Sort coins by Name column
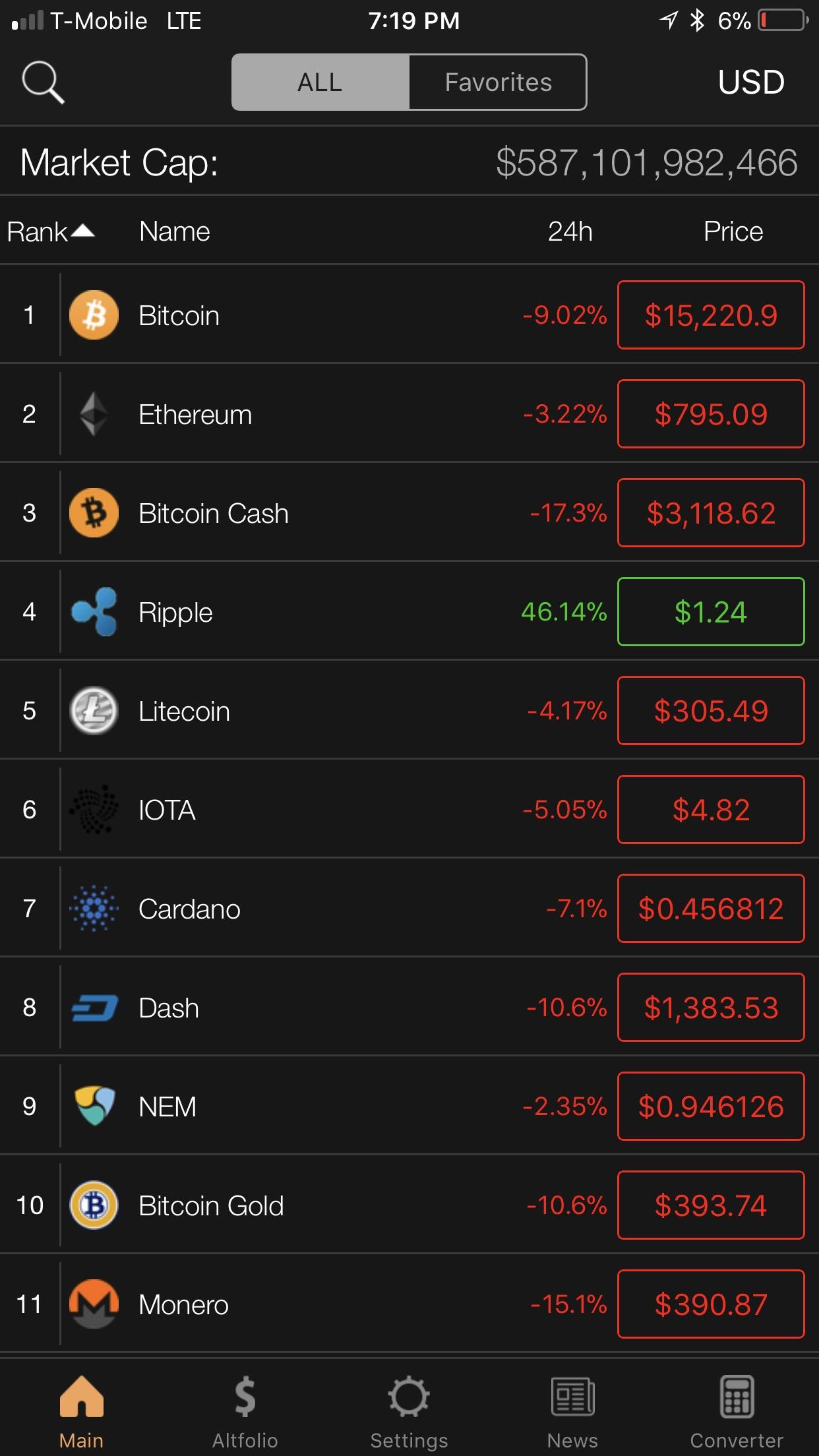Image resolution: width=819 pixels, height=1456 pixels. [175, 231]
